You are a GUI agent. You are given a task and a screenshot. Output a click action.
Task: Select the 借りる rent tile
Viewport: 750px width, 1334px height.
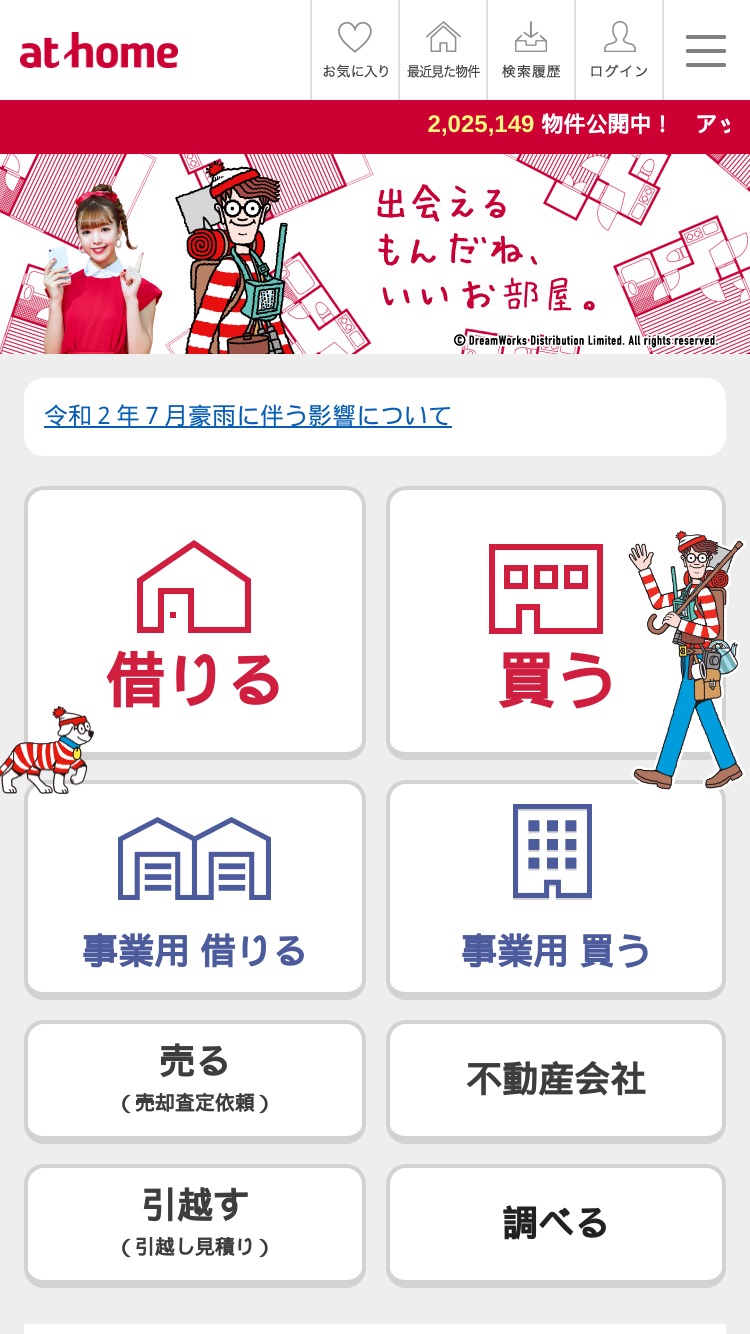tap(195, 623)
